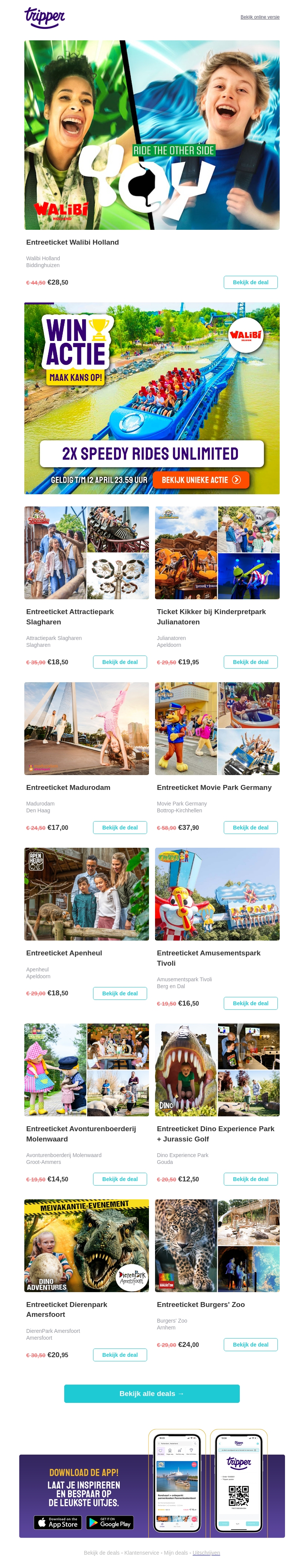
Task: Open the Burgers' Zoo deal button
Action: coord(250,1345)
